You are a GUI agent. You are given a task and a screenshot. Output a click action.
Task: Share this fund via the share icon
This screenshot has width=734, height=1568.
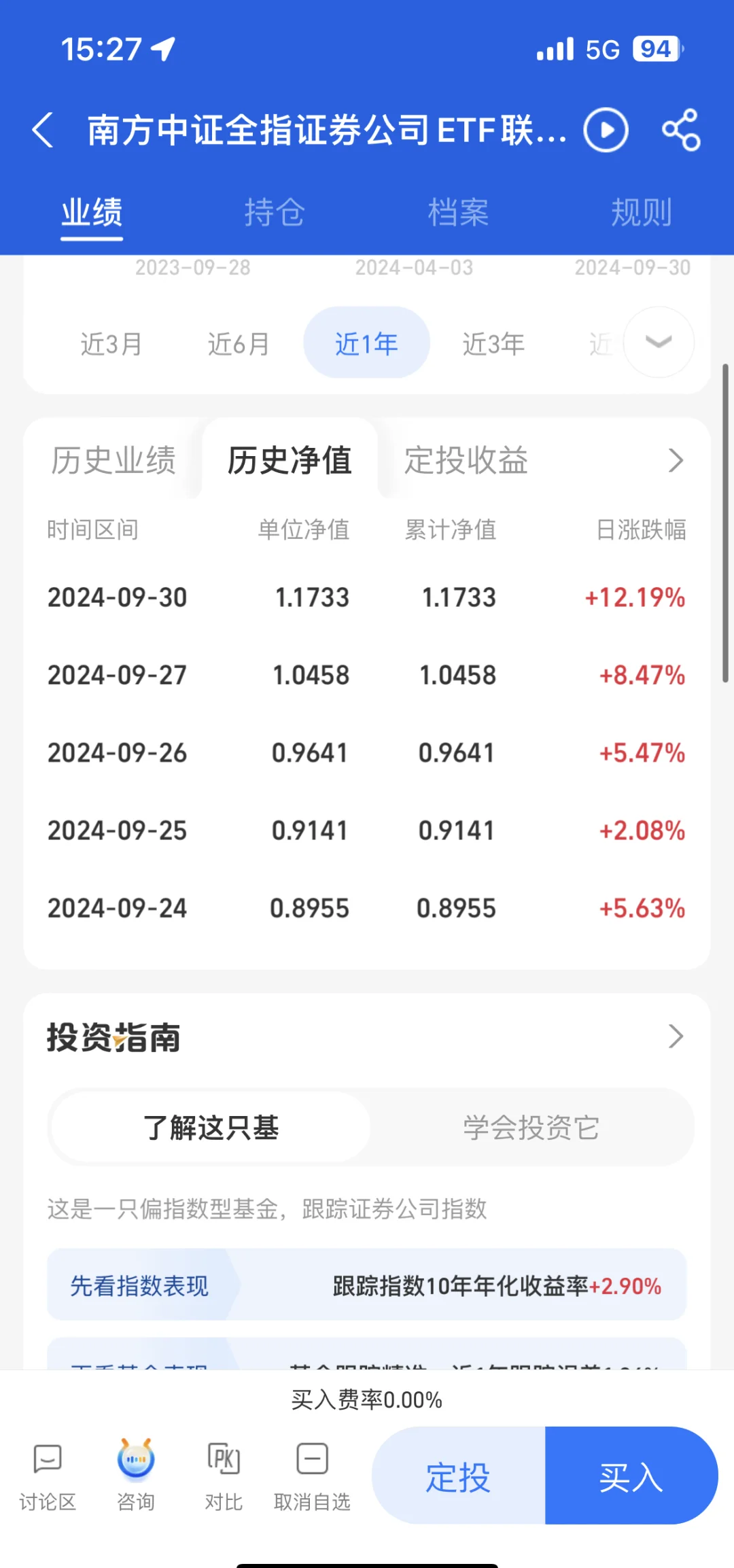point(682,130)
